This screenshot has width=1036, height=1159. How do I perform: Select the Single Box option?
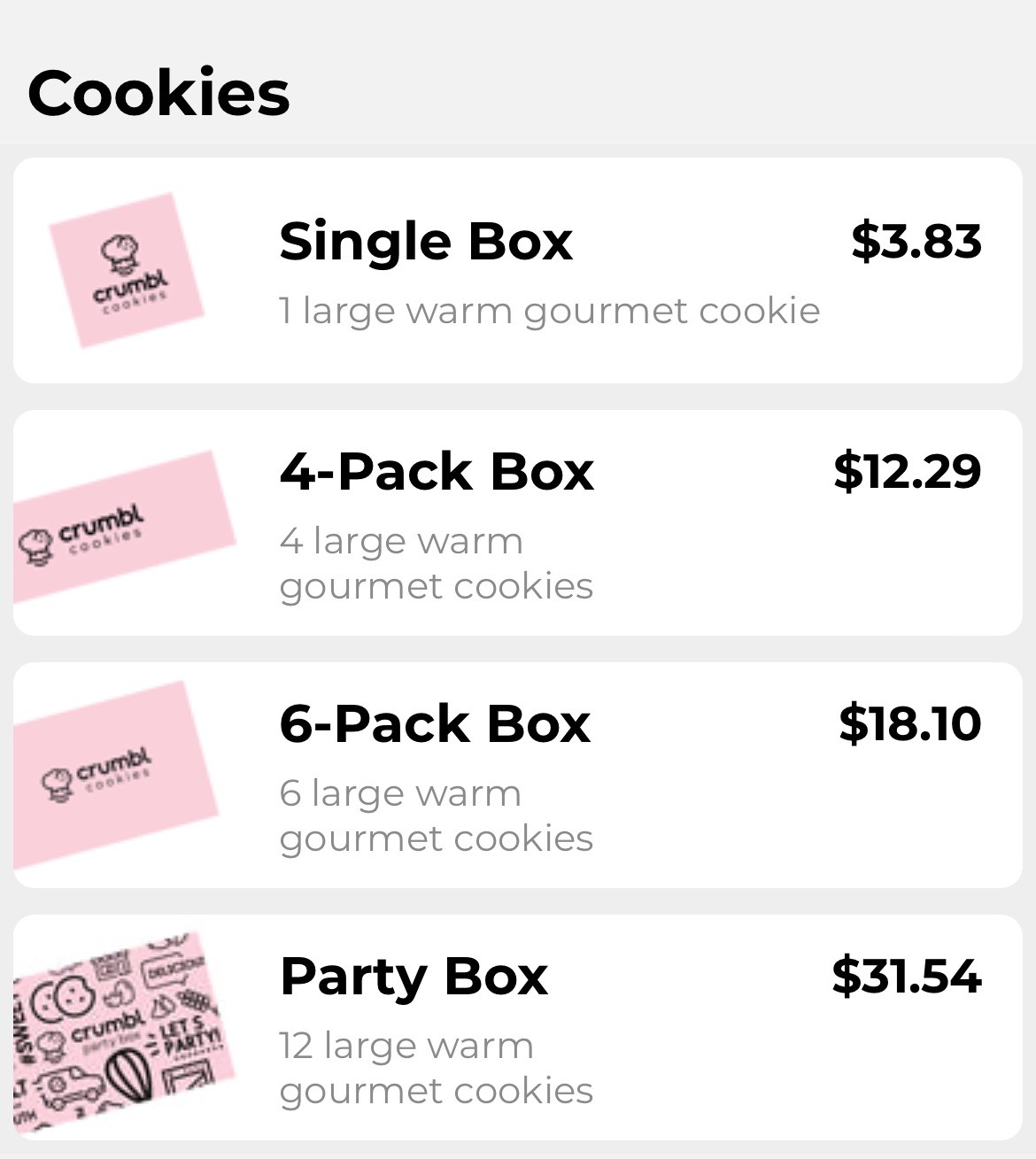pos(517,270)
